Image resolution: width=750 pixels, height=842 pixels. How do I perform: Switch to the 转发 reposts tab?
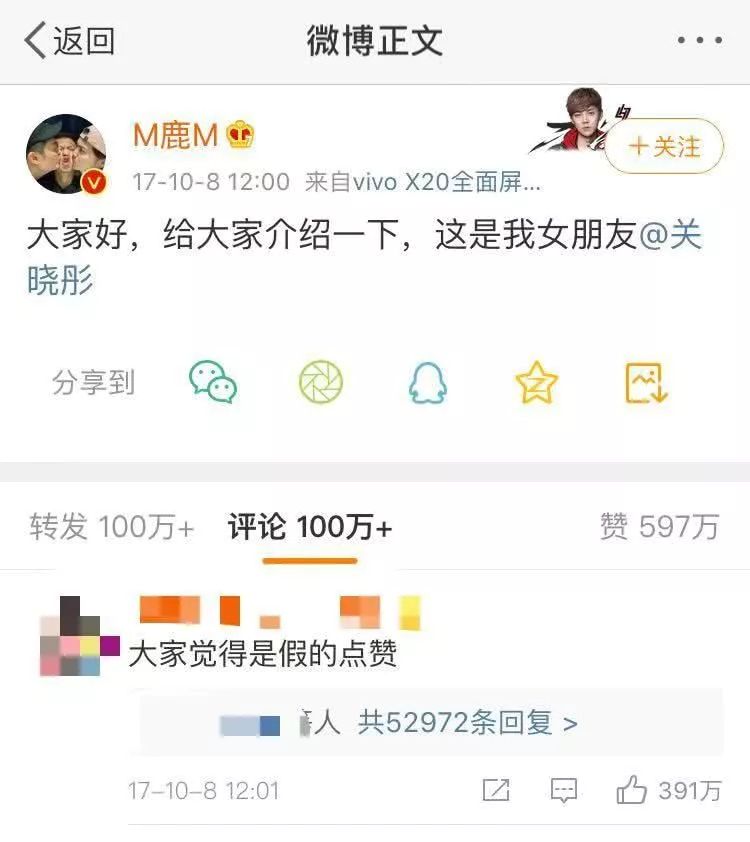[x=111, y=527]
